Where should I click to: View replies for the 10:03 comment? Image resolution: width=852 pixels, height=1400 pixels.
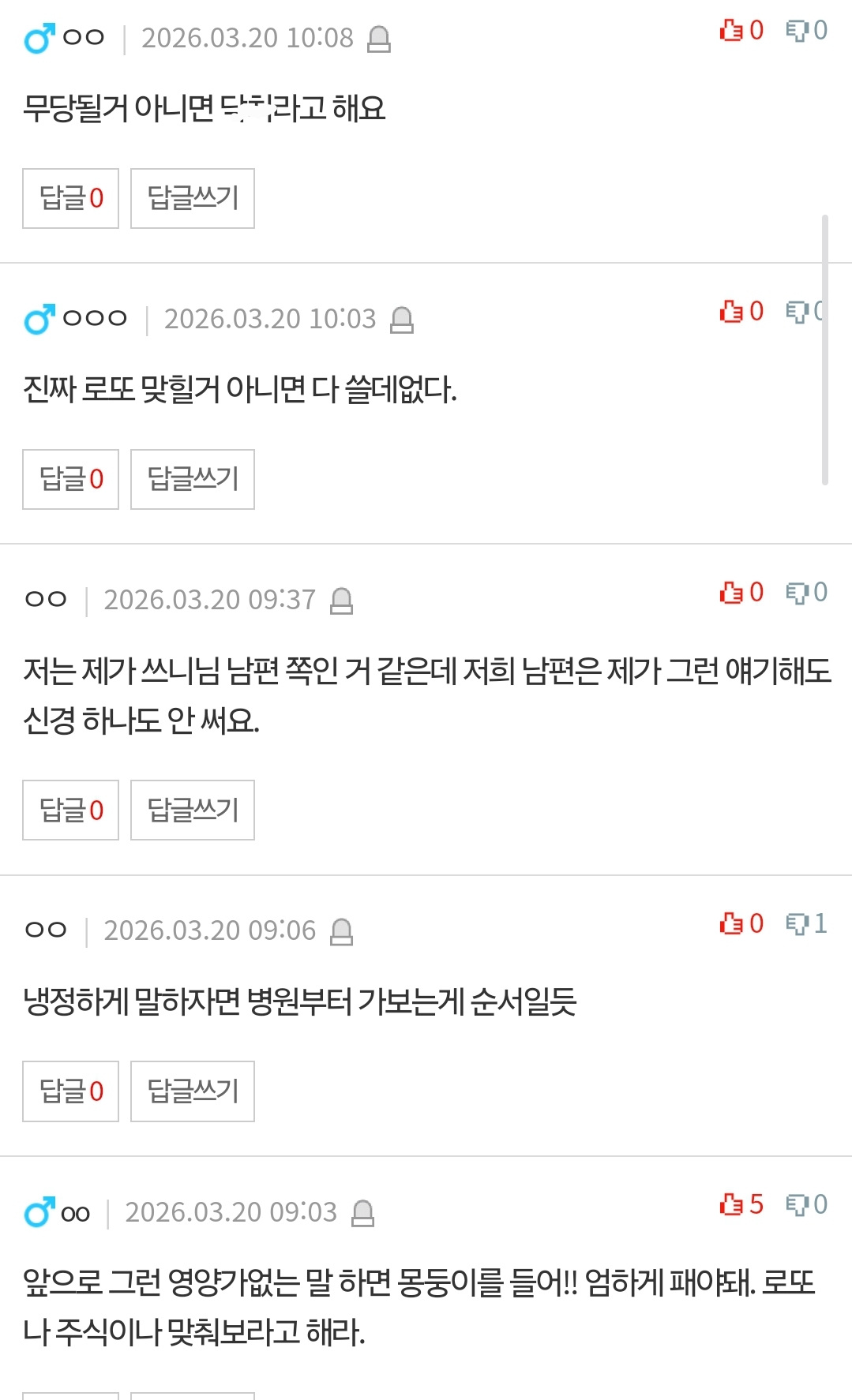pyautogui.click(x=71, y=479)
